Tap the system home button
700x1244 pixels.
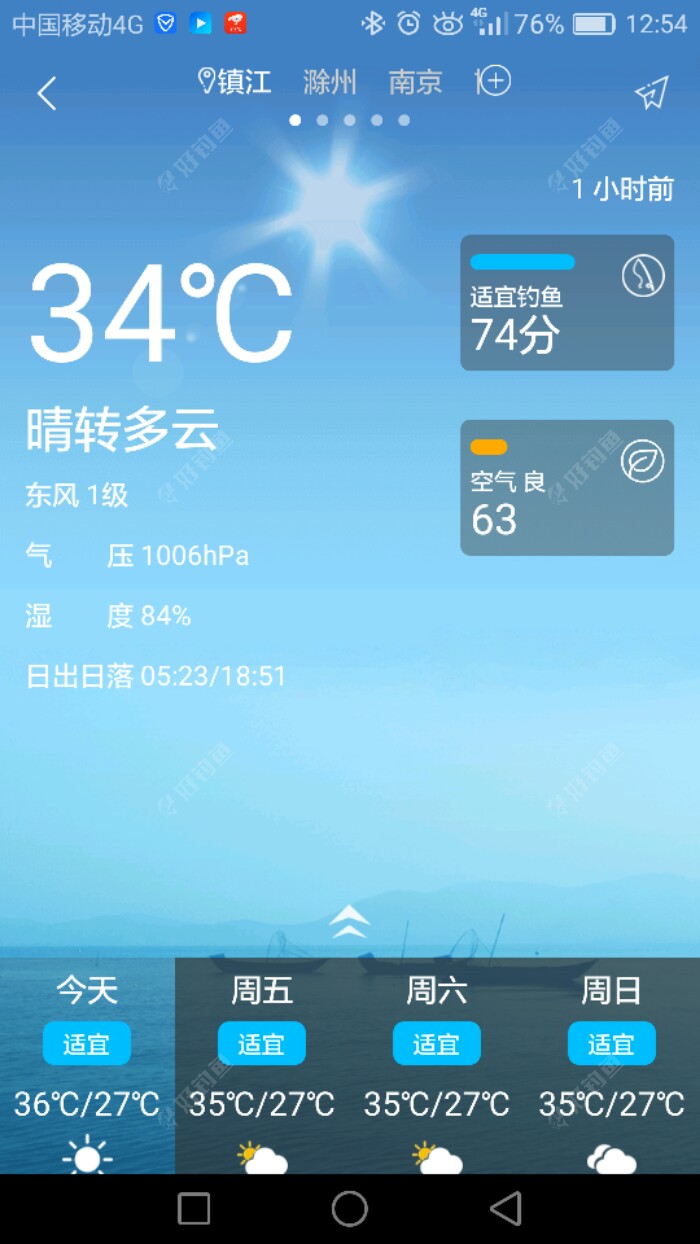coord(349,1208)
